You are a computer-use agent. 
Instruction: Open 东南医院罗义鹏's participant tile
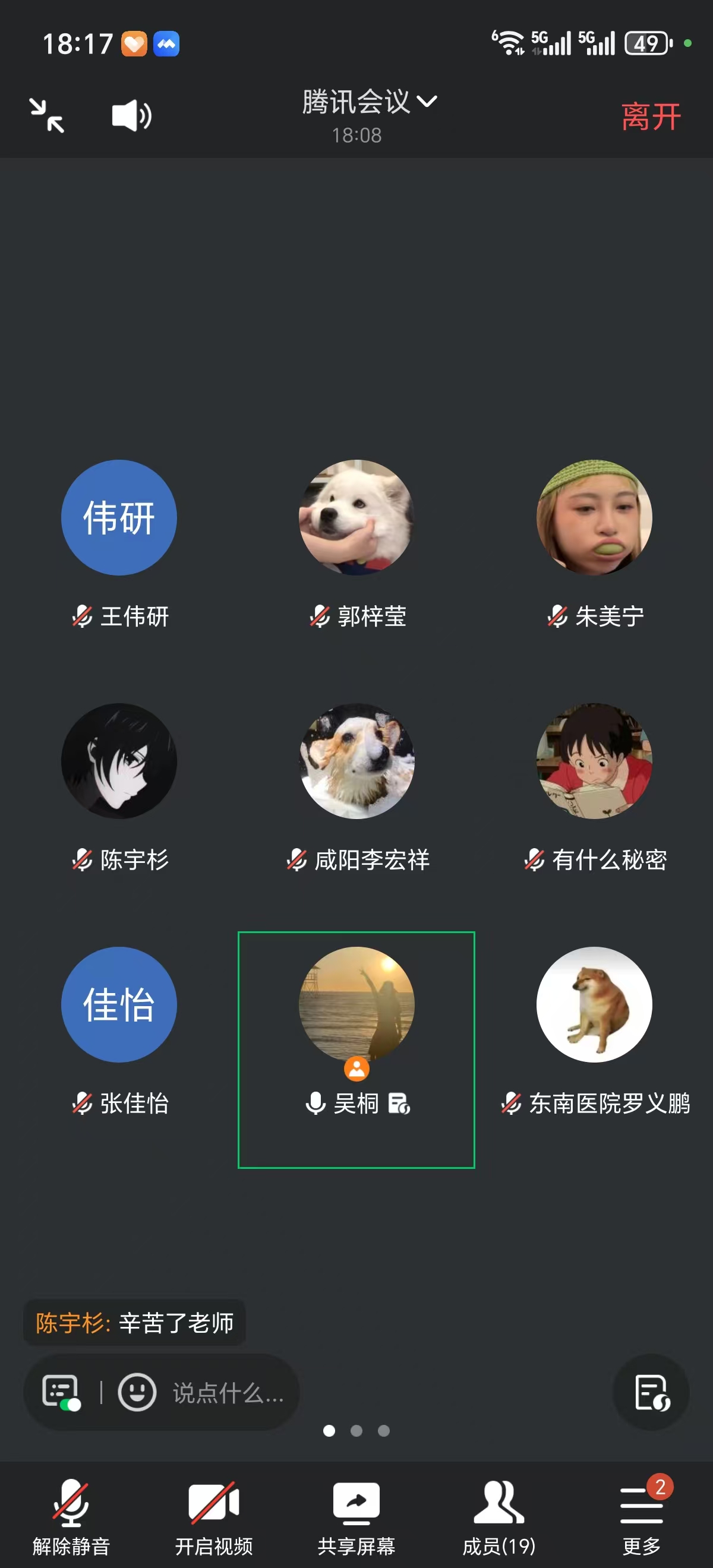pos(594,1005)
